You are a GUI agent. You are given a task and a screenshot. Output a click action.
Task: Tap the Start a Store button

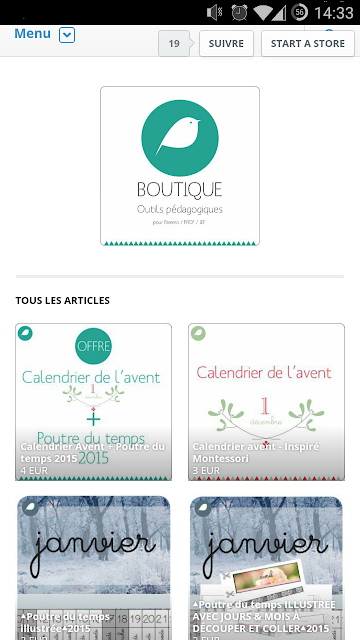coord(308,43)
